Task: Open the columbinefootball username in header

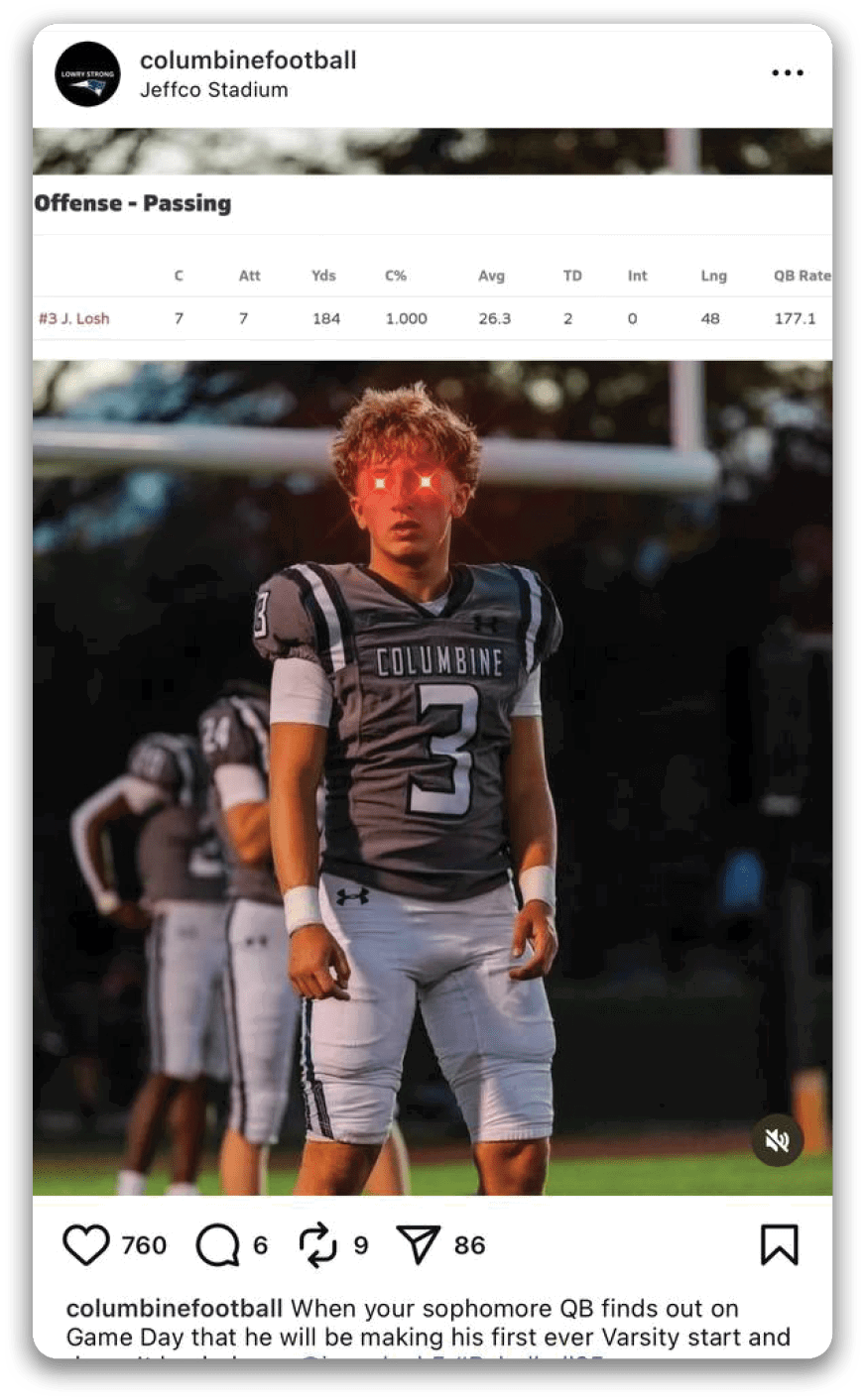Action: (248, 60)
